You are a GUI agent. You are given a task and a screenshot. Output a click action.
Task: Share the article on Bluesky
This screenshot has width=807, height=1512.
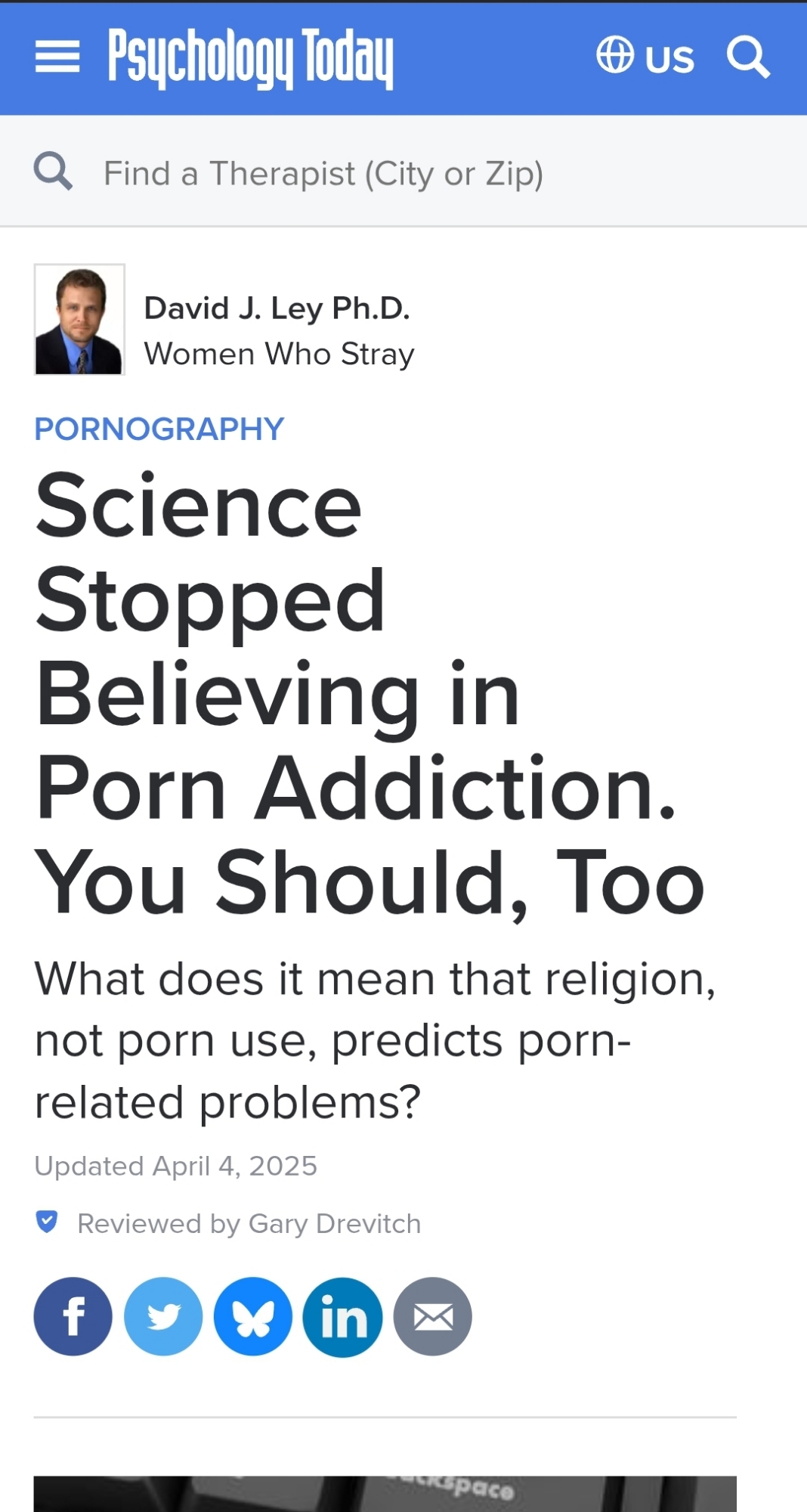click(x=253, y=1316)
